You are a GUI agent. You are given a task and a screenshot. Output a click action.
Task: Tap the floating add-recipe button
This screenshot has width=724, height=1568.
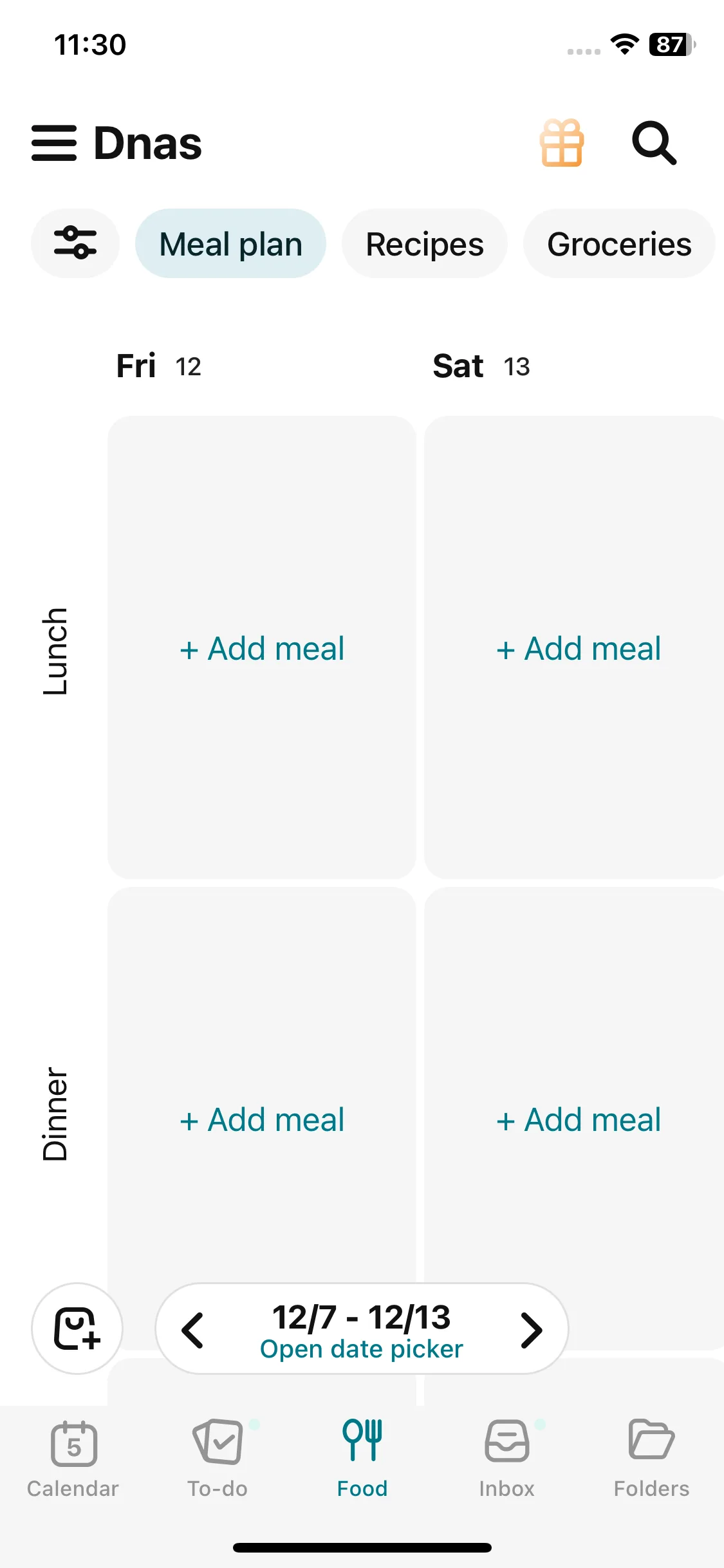pos(77,1329)
